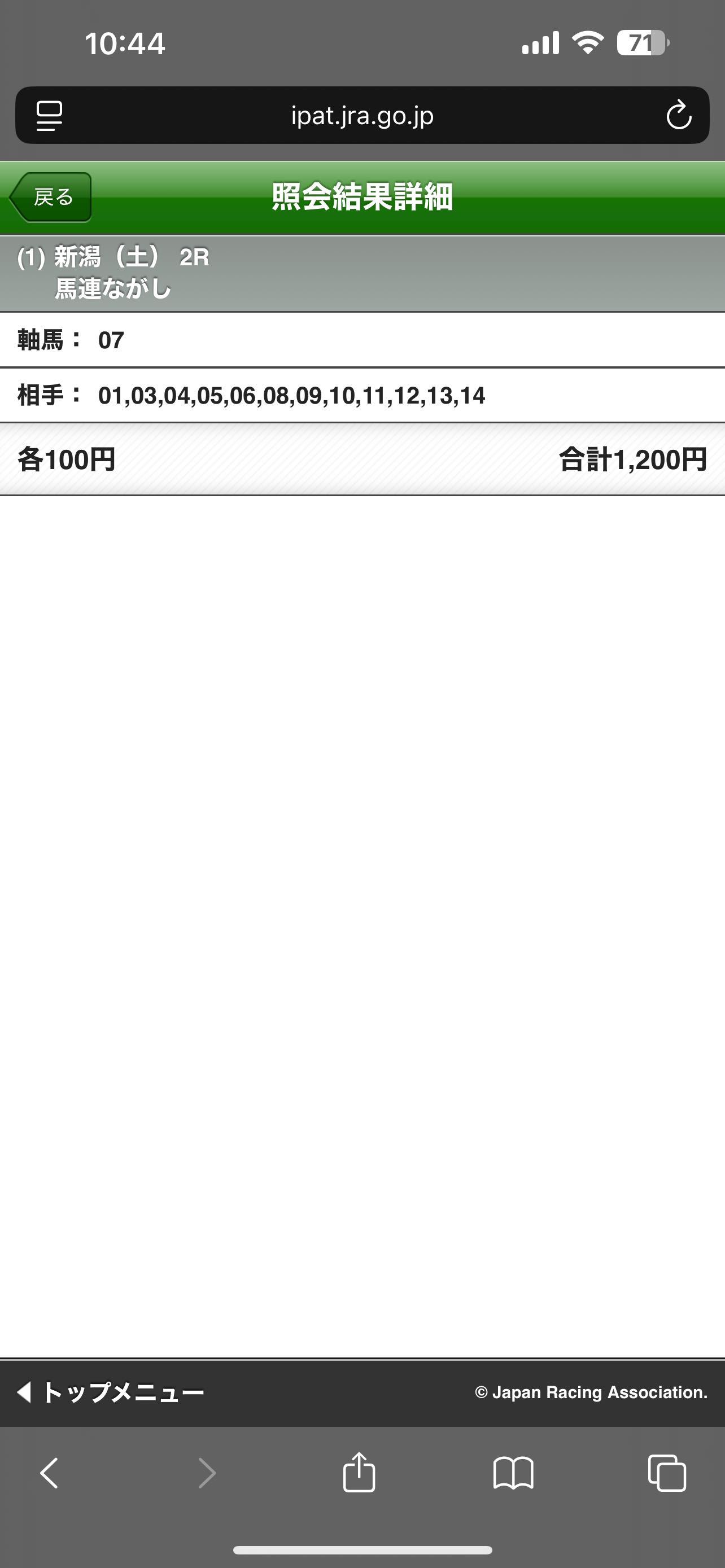Viewport: 725px width, 1568px height.
Task: Open トップメニュー link at the bottom
Action: coord(111,1392)
